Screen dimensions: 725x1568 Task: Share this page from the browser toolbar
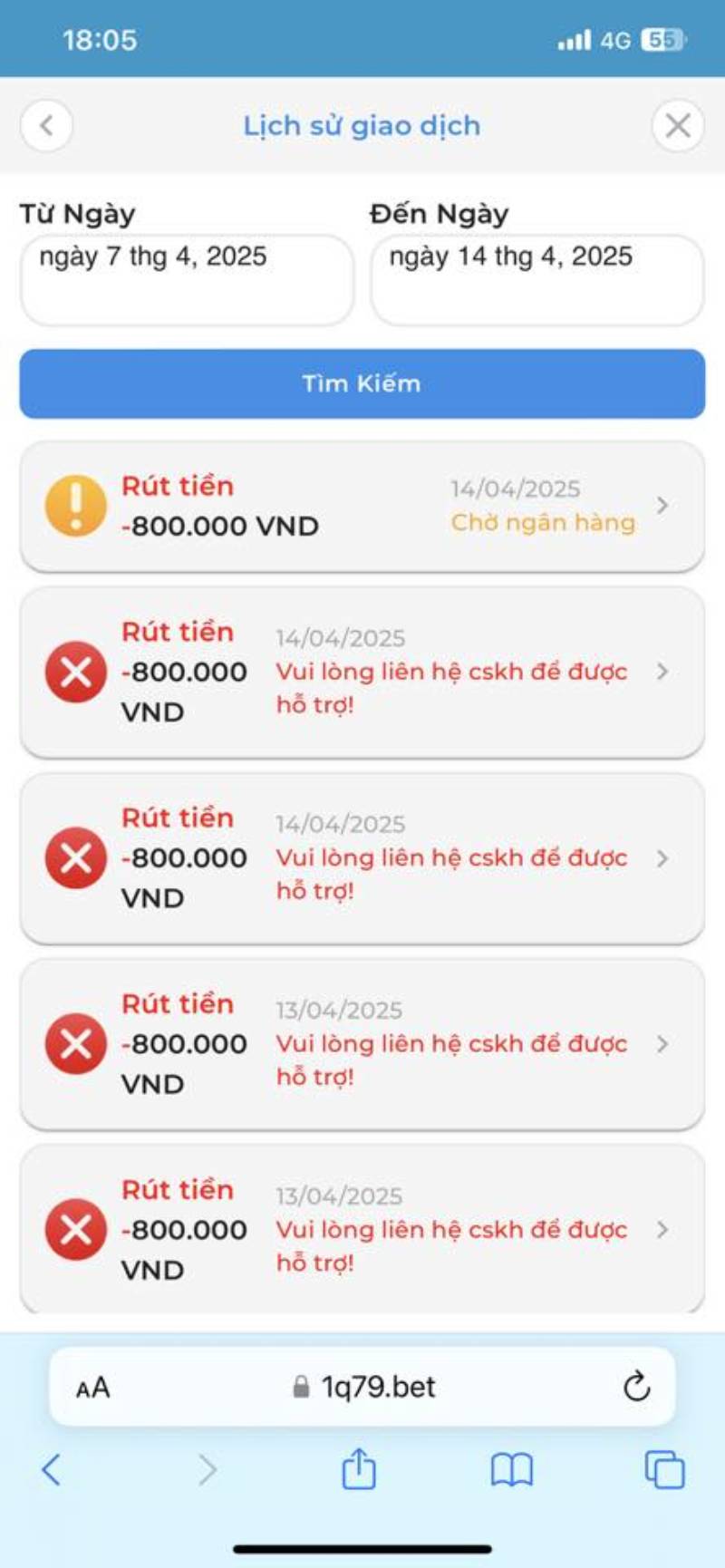(359, 1469)
